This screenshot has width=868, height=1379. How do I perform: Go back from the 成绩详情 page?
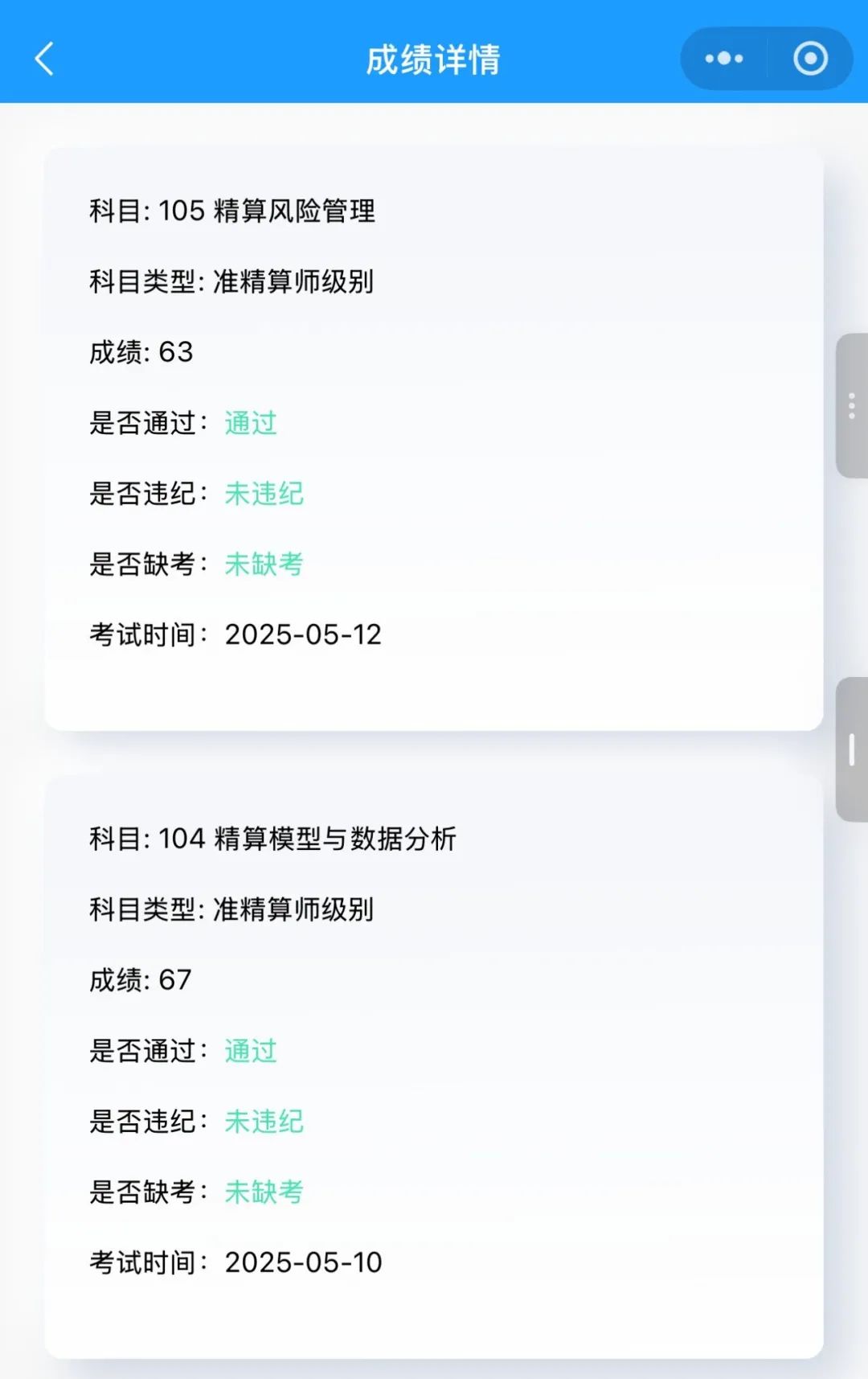[x=45, y=59]
